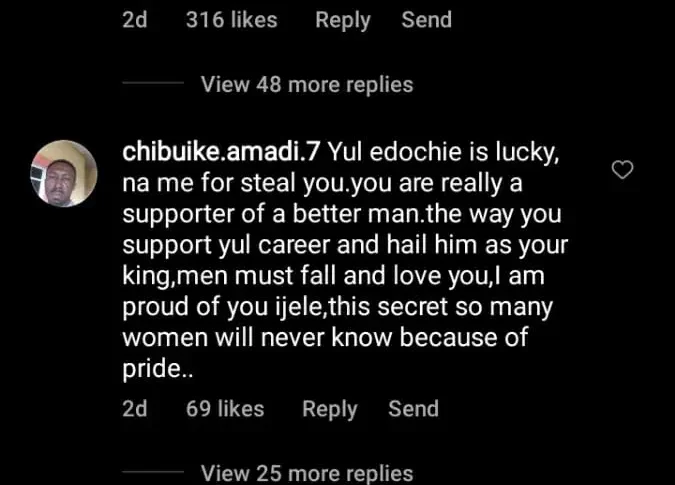Like chibuike.amadi.7's comment with the heart

click(x=622, y=171)
